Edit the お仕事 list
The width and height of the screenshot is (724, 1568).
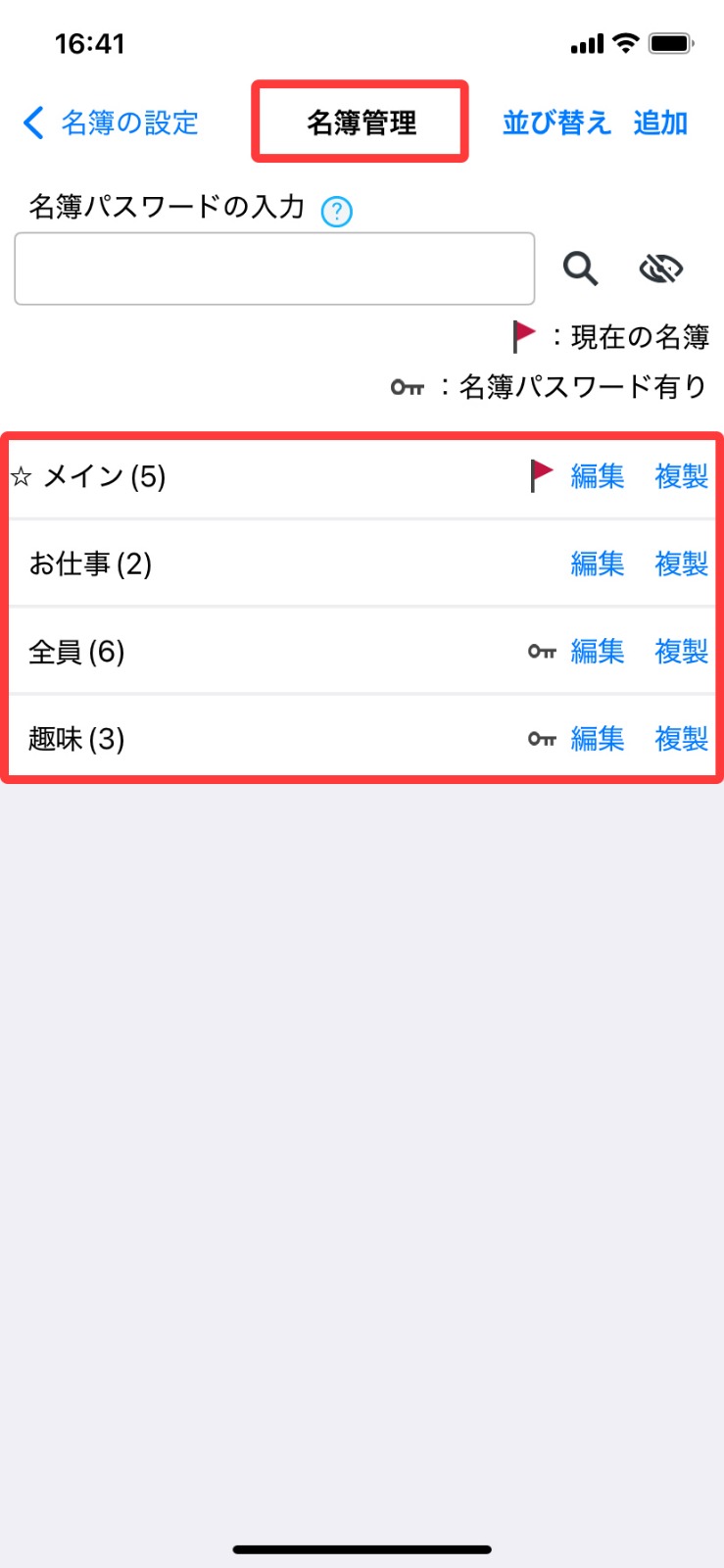(x=597, y=564)
